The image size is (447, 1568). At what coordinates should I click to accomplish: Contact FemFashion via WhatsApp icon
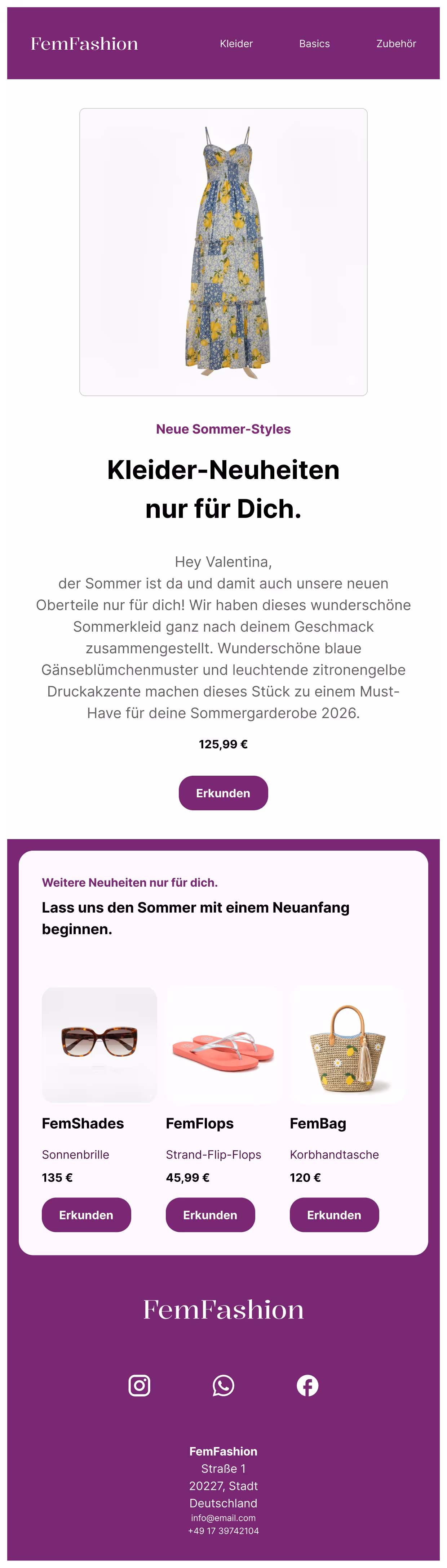click(223, 1385)
